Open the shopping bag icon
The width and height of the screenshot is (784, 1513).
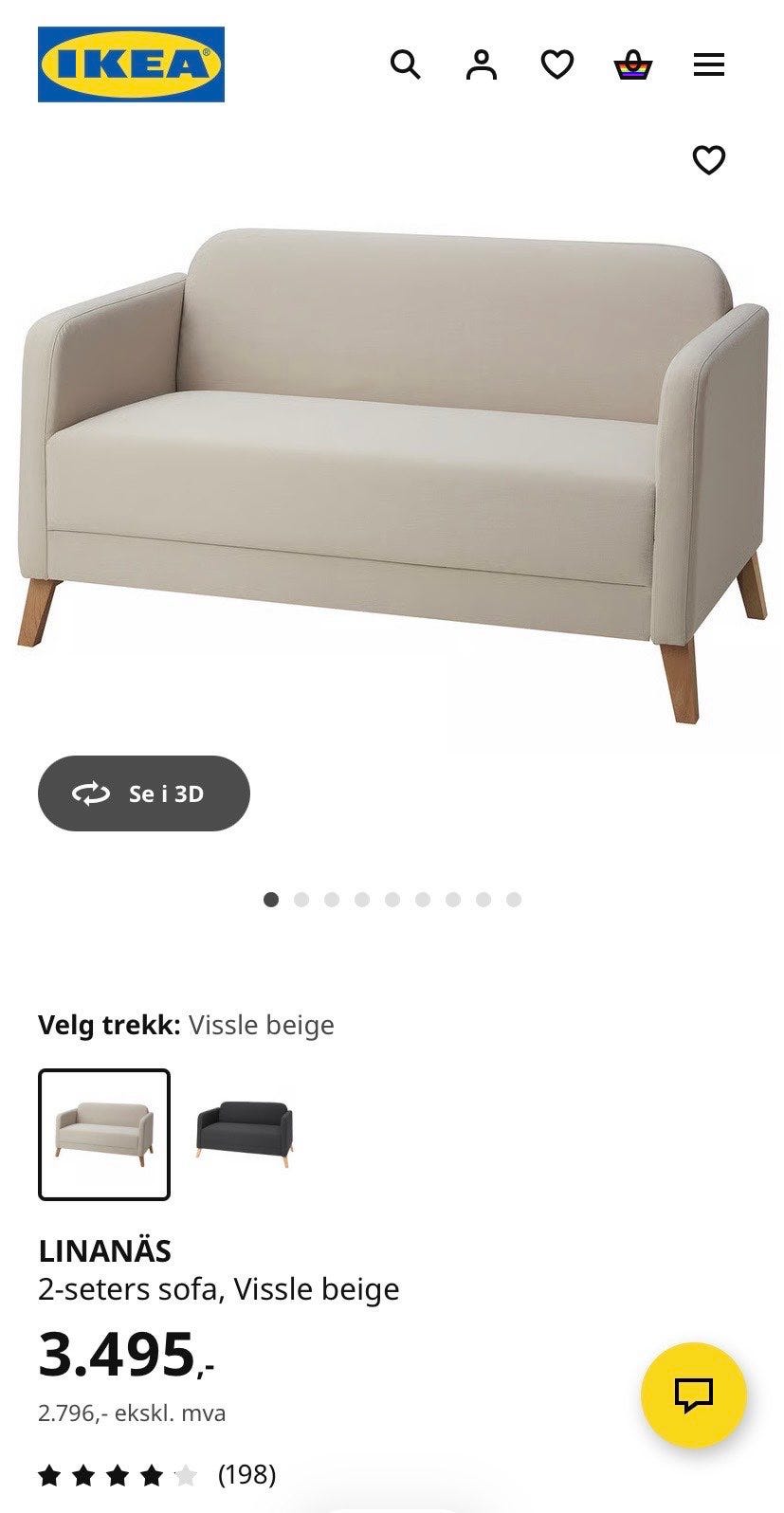pos(632,64)
